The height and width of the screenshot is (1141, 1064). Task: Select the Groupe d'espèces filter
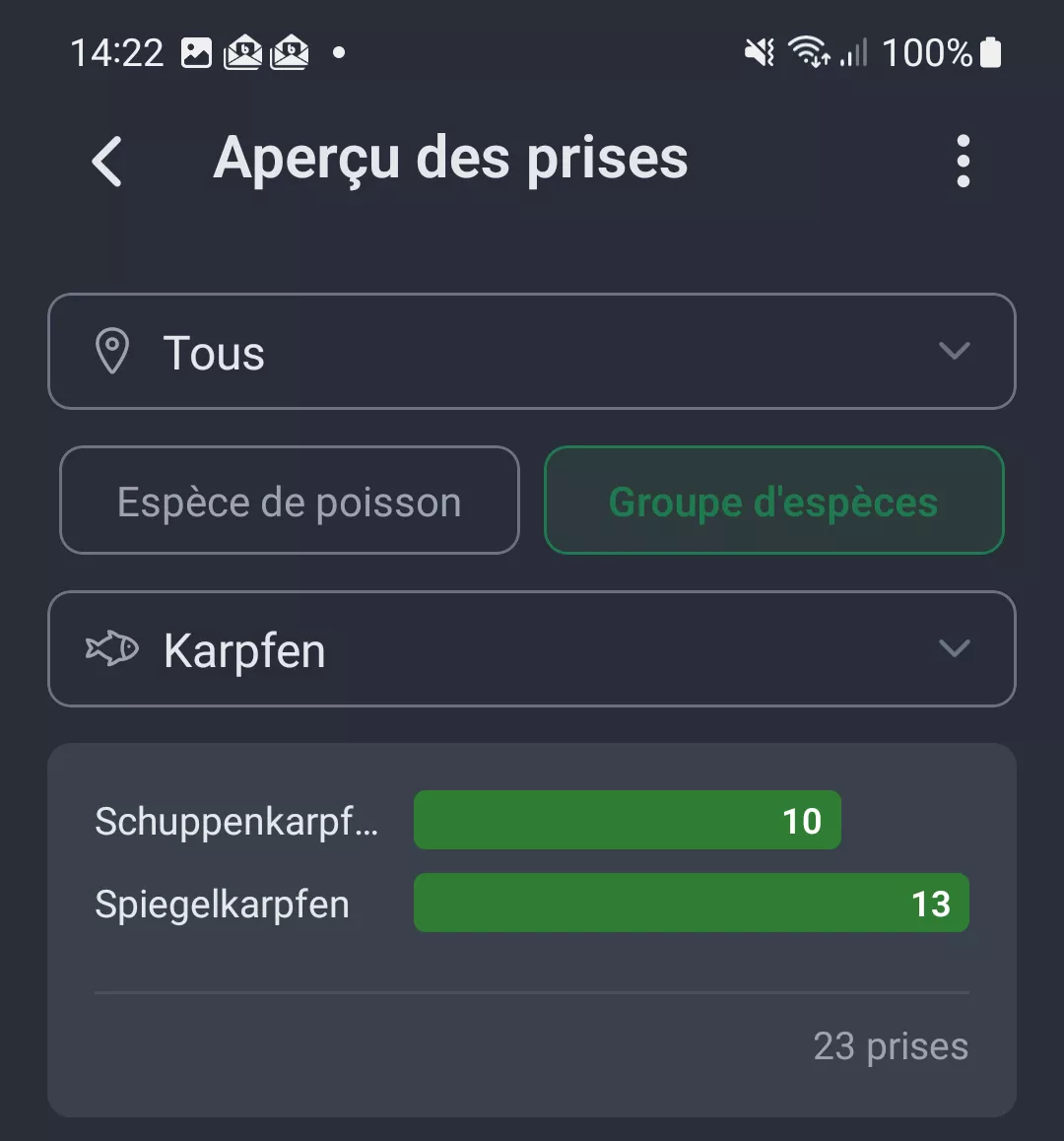click(773, 501)
